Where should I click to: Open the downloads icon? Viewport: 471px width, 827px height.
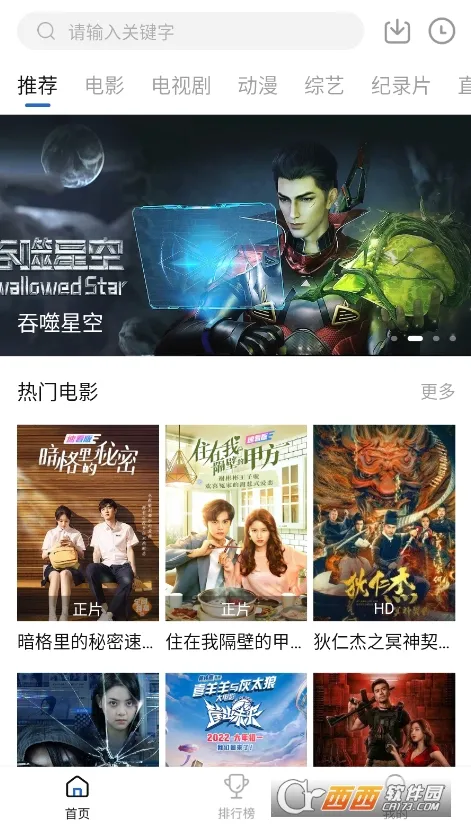pos(397,31)
